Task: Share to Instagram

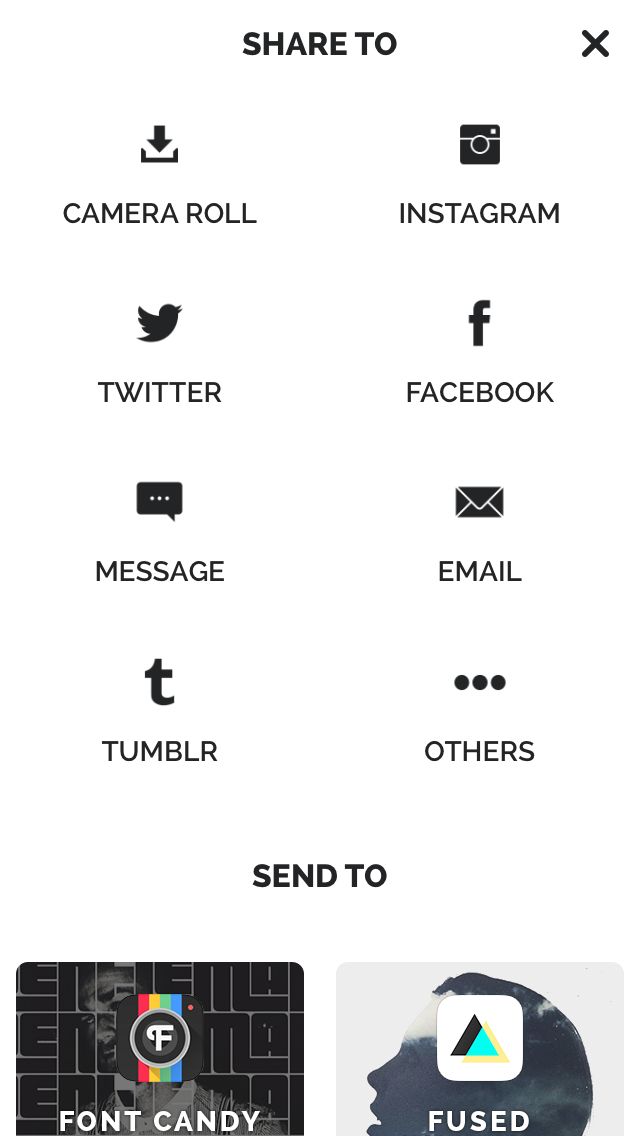Action: click(479, 175)
